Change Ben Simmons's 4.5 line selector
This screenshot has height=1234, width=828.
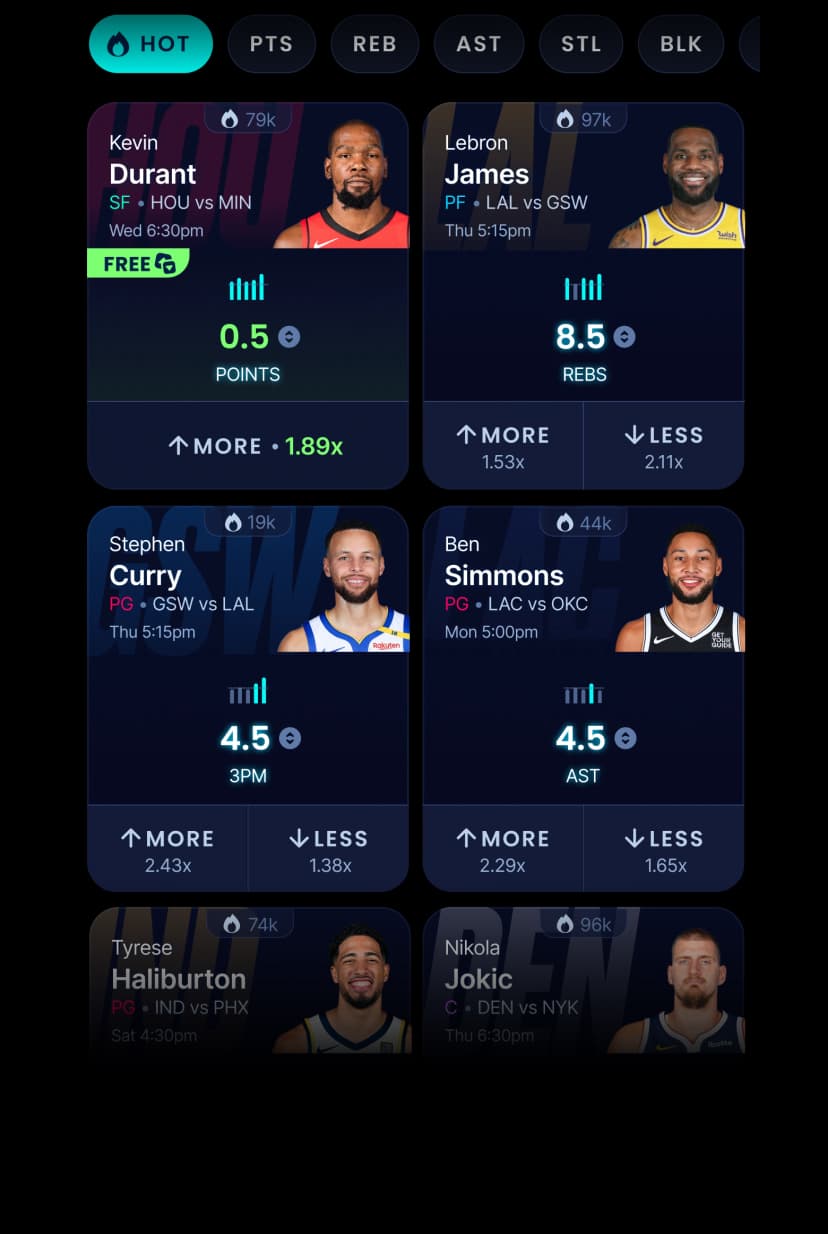point(625,739)
